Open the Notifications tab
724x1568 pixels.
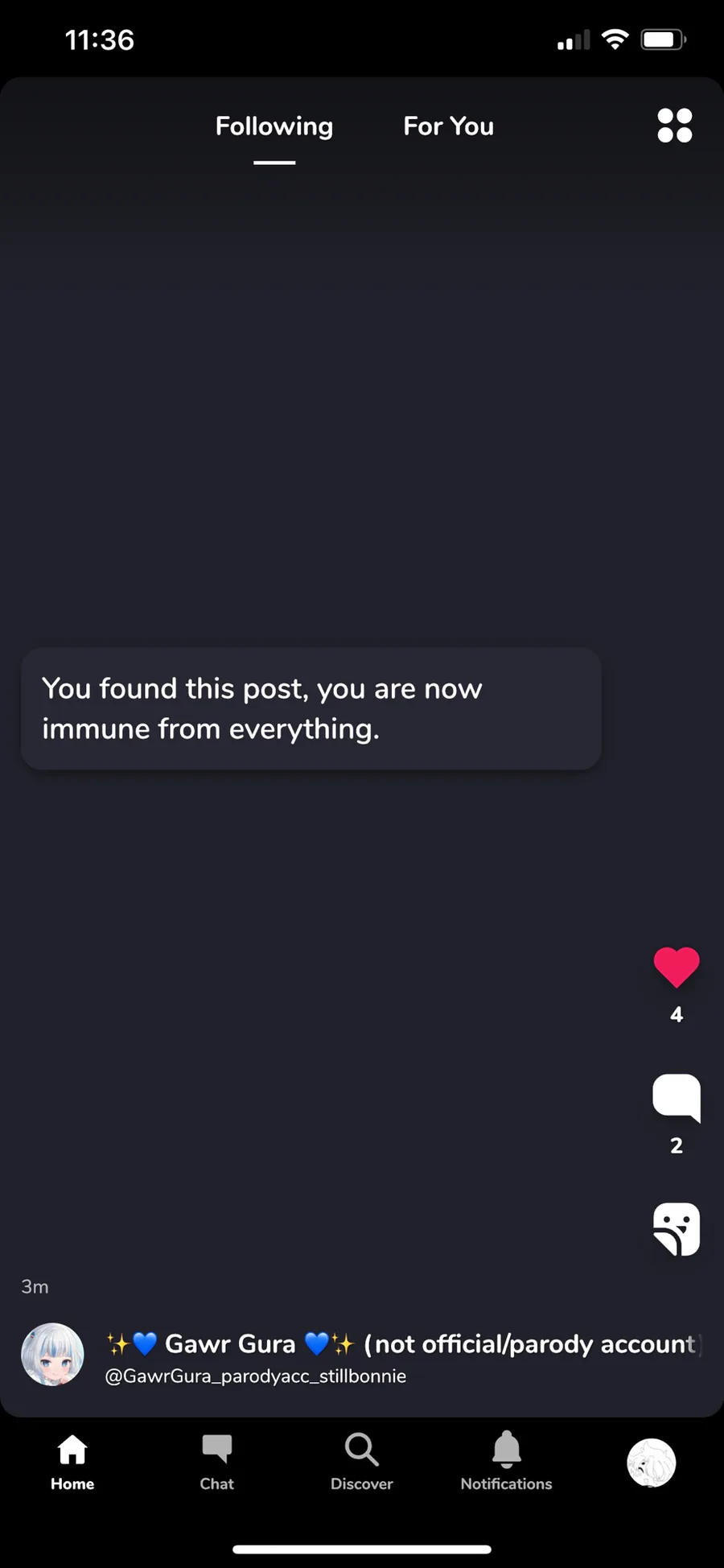pos(506,1461)
